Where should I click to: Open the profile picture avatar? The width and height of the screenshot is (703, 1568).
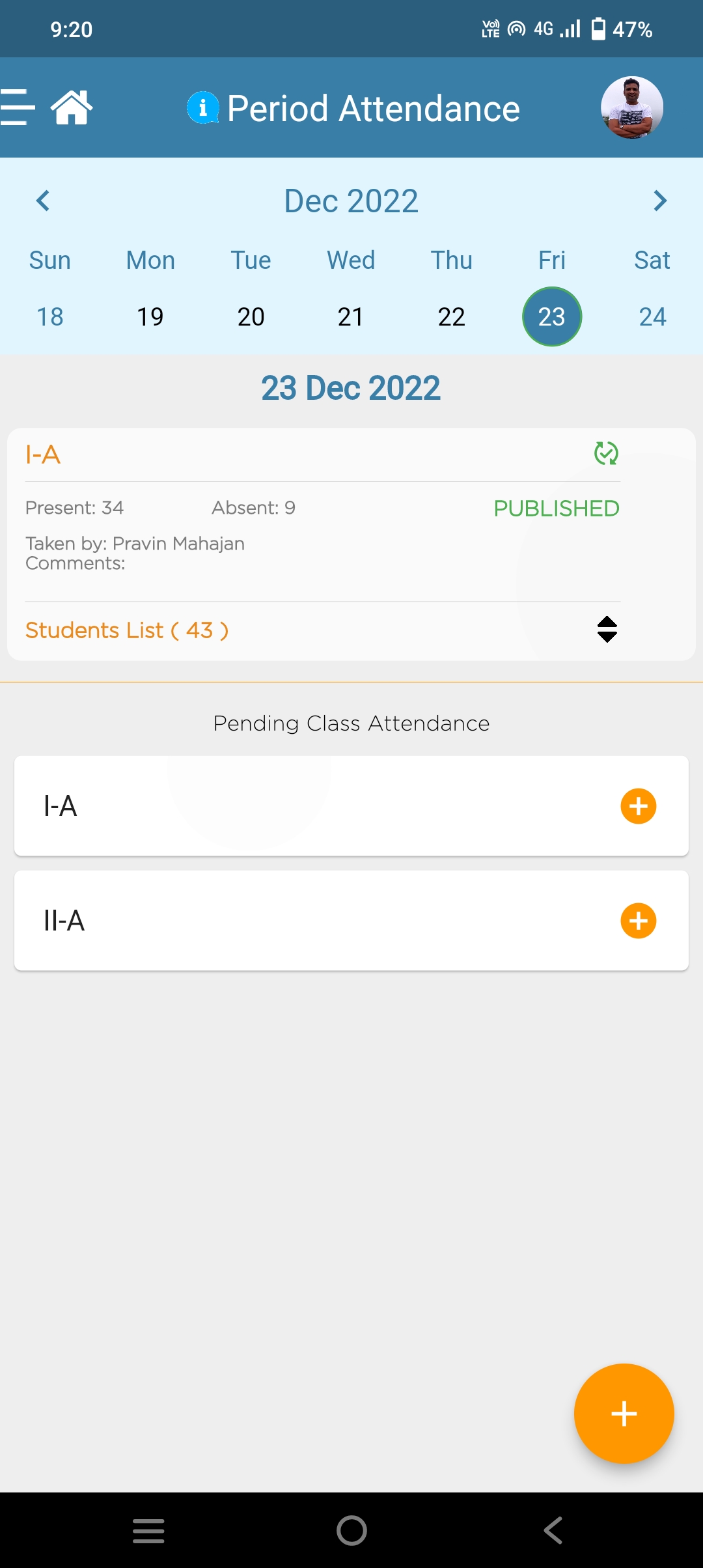631,107
